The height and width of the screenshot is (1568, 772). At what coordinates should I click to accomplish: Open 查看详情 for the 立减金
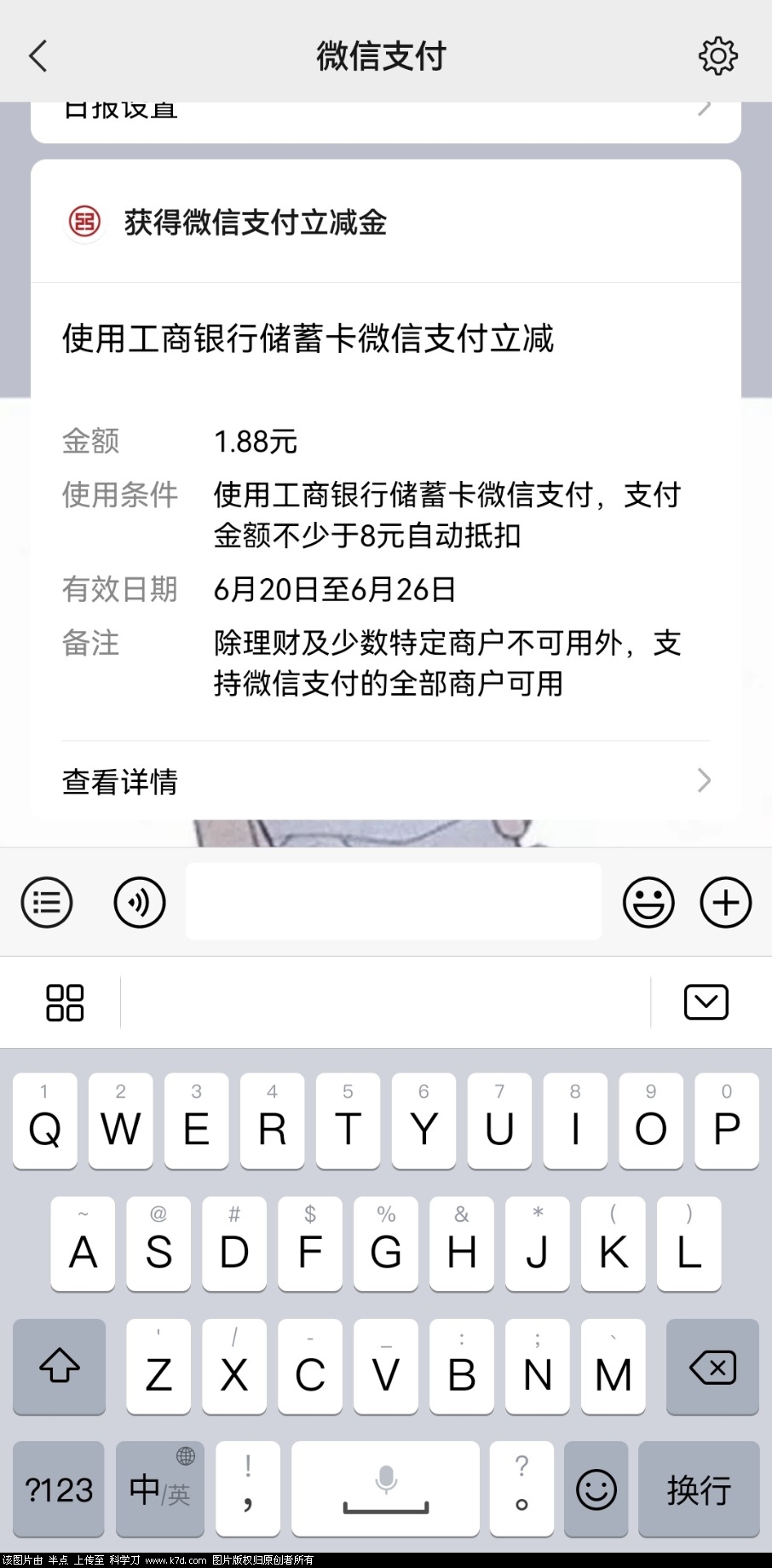pyautogui.click(x=385, y=781)
